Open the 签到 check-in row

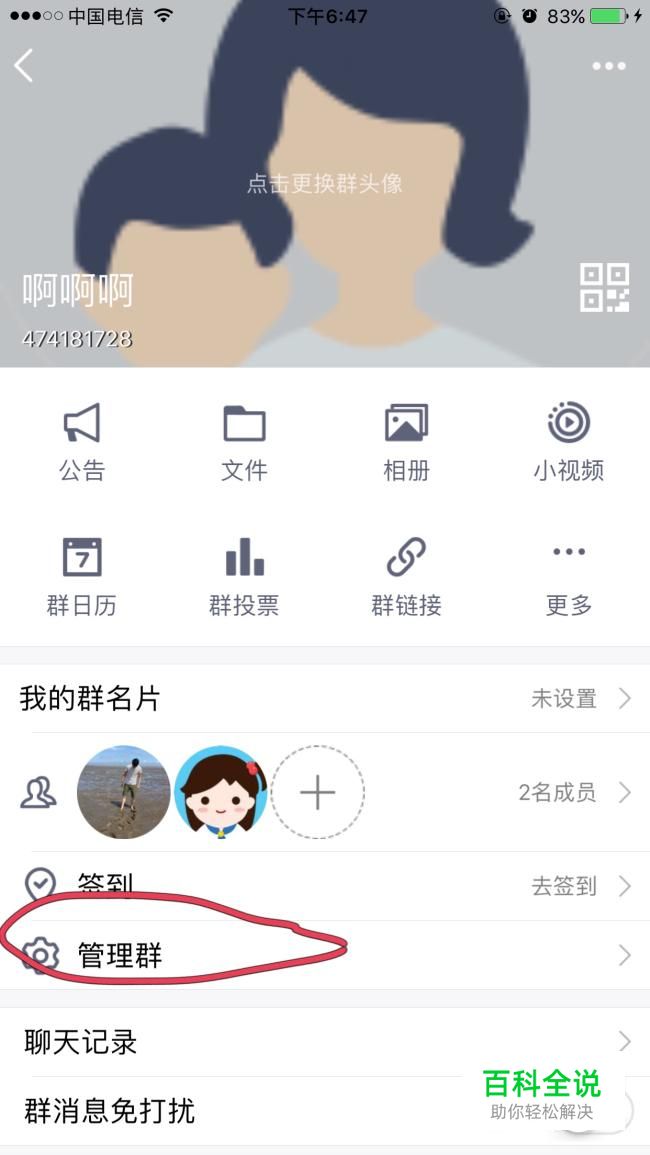click(325, 885)
